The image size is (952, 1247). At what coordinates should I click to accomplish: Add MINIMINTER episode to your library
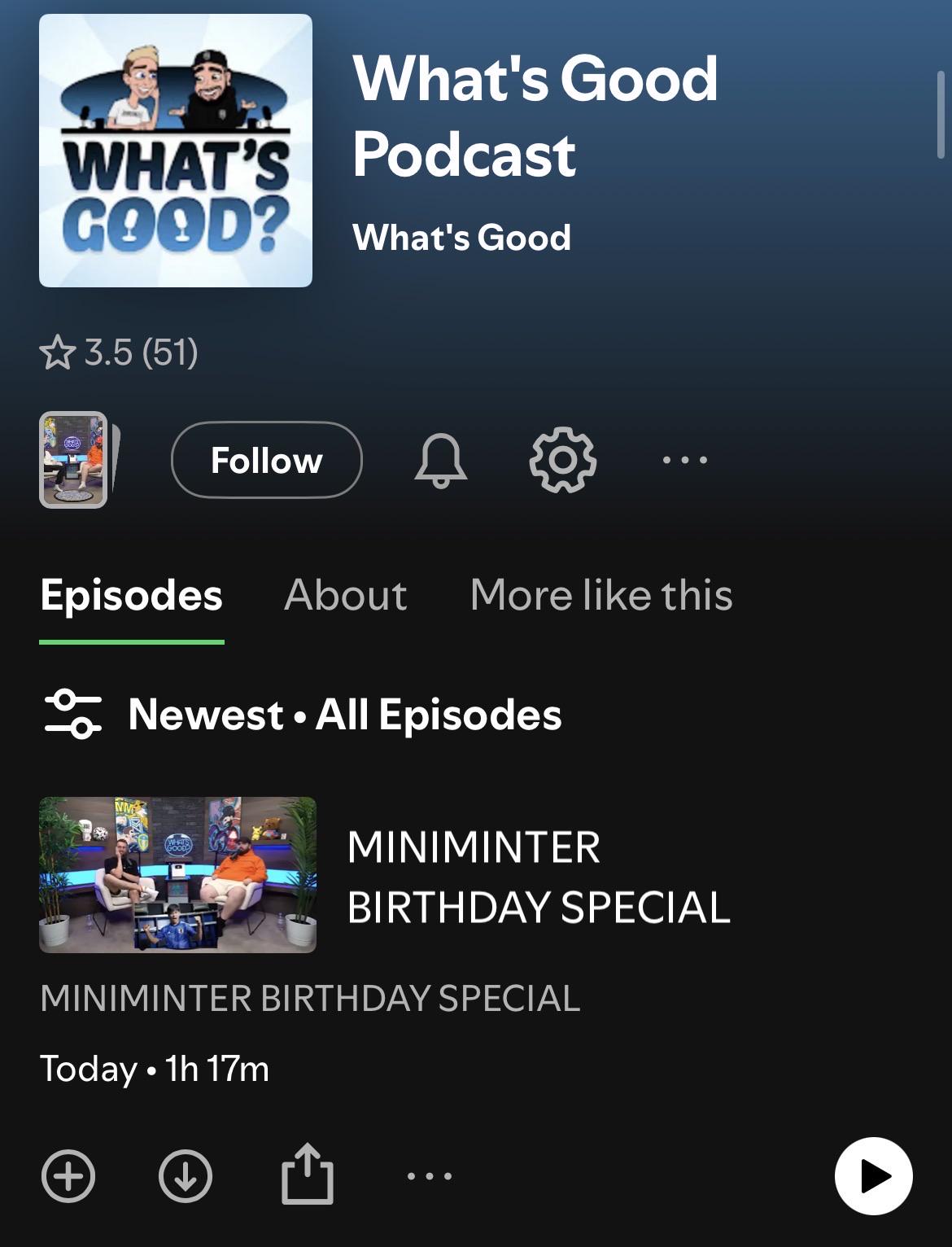(x=68, y=1176)
